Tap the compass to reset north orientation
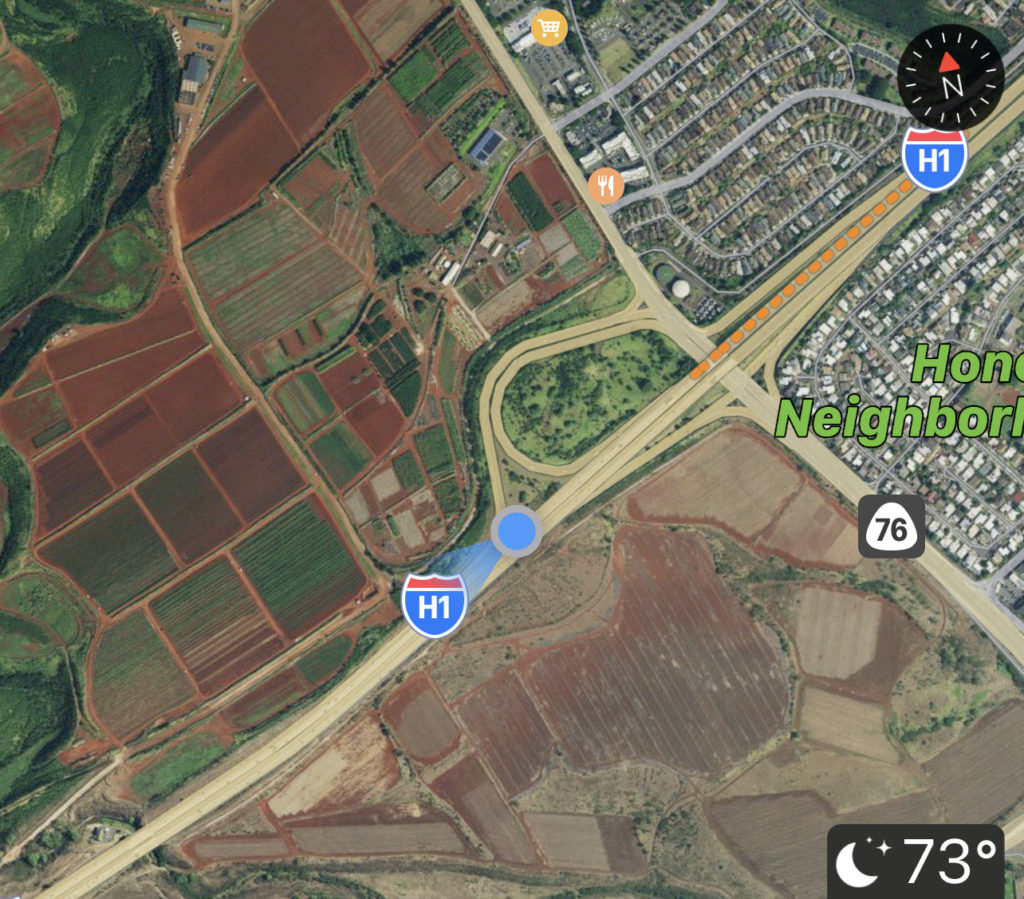1024x899 pixels. (950, 75)
